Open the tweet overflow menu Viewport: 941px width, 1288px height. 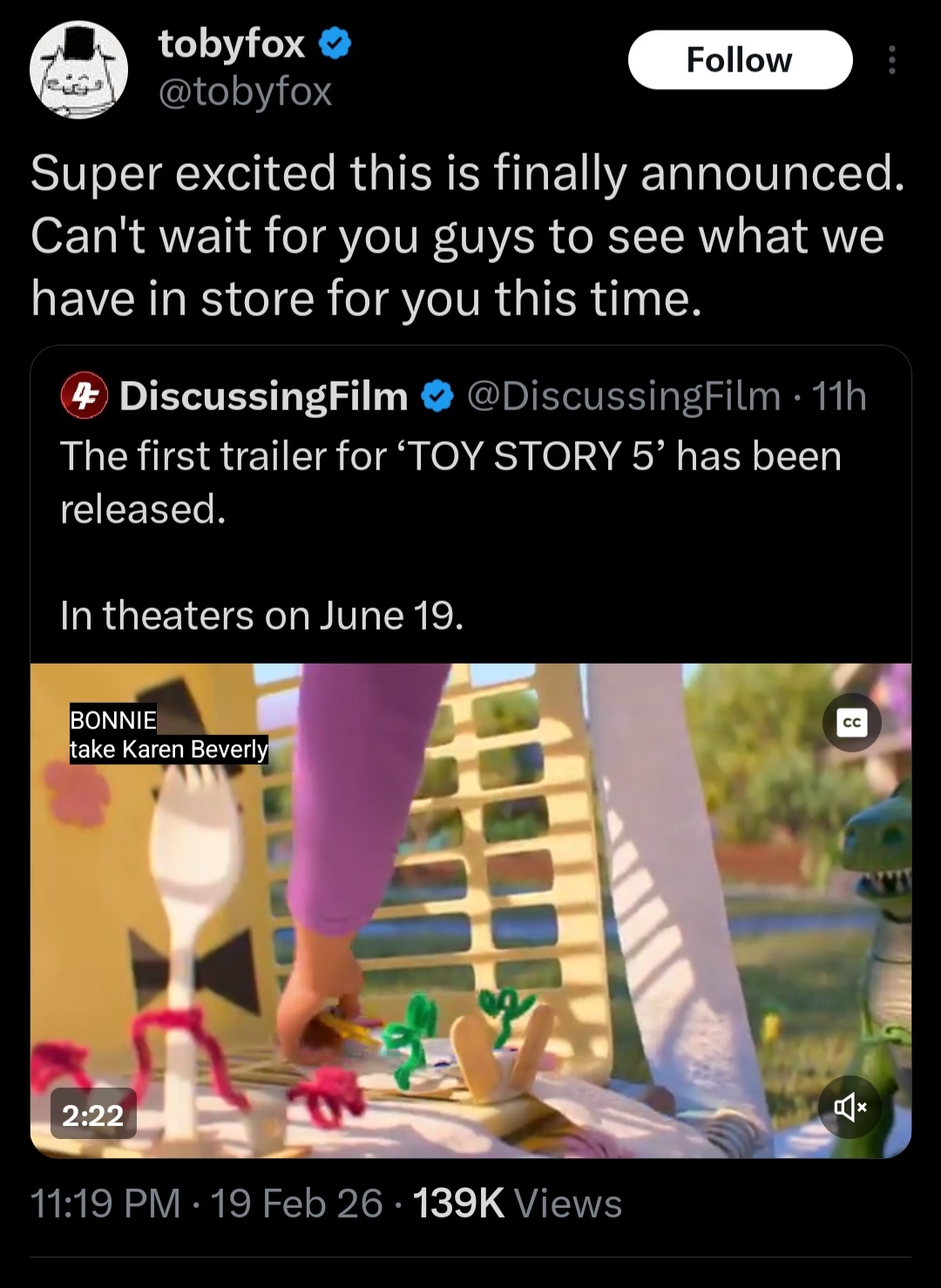click(x=890, y=60)
